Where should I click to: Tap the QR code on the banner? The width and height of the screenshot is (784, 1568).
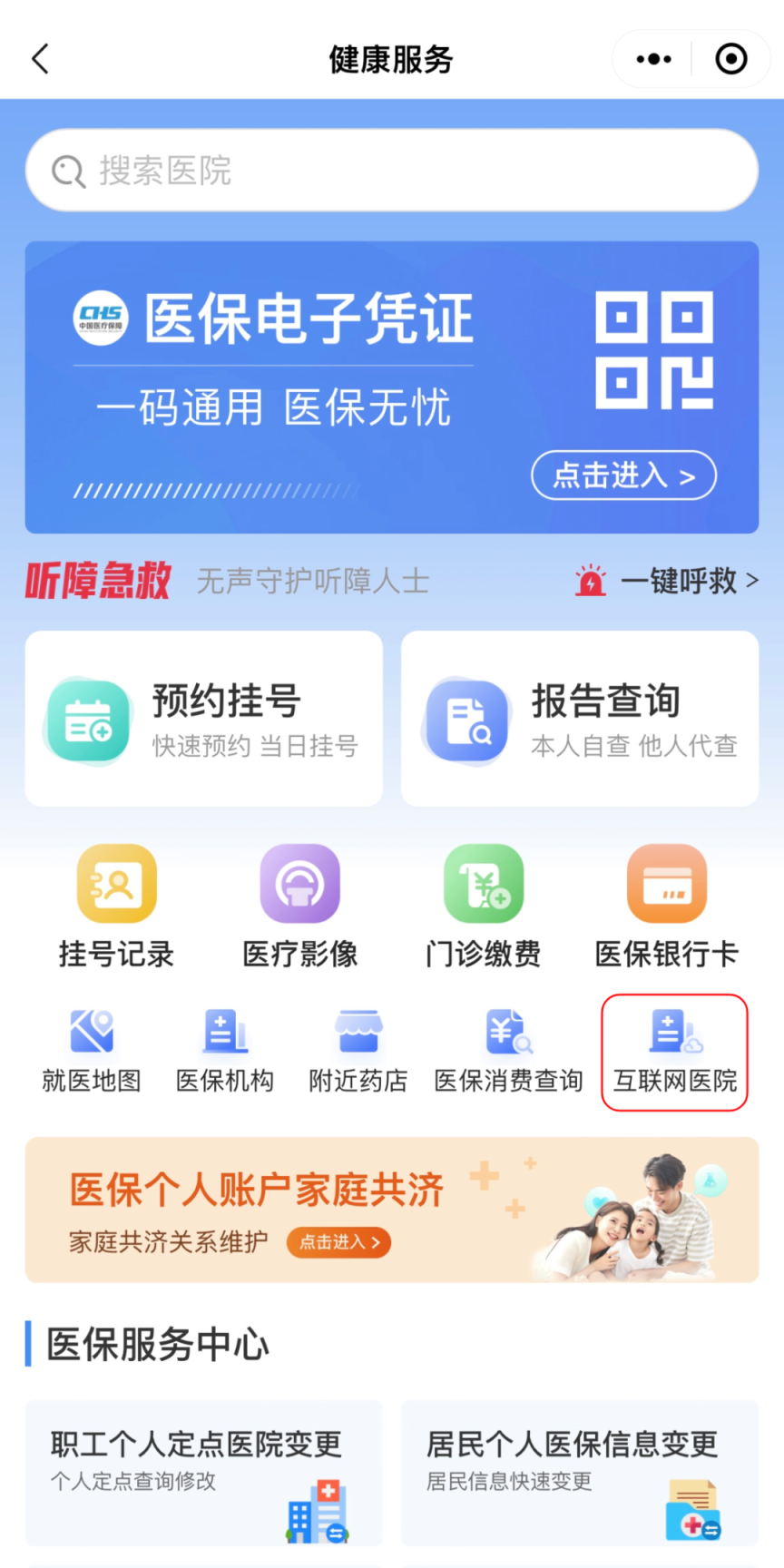click(x=653, y=352)
